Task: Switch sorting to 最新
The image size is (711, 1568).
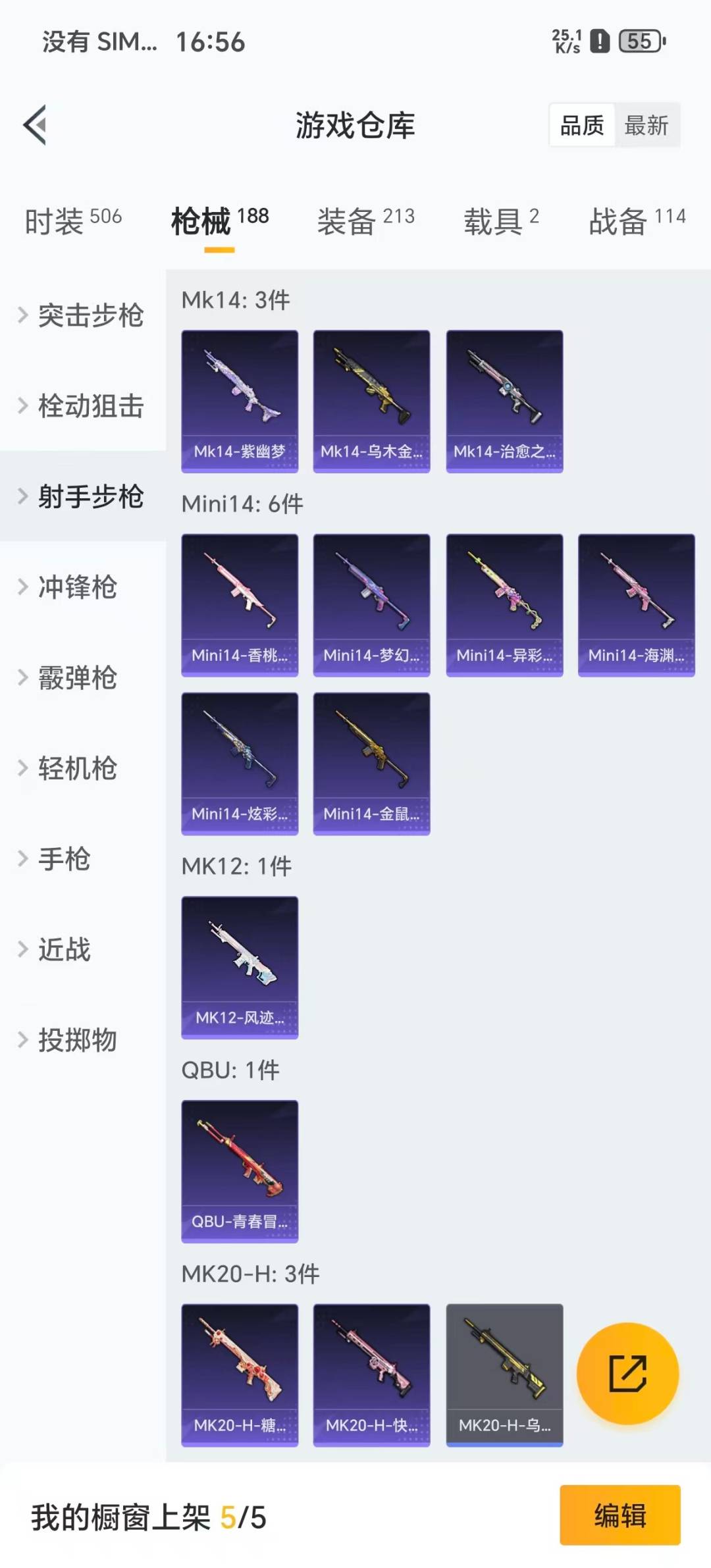Action: pos(648,126)
